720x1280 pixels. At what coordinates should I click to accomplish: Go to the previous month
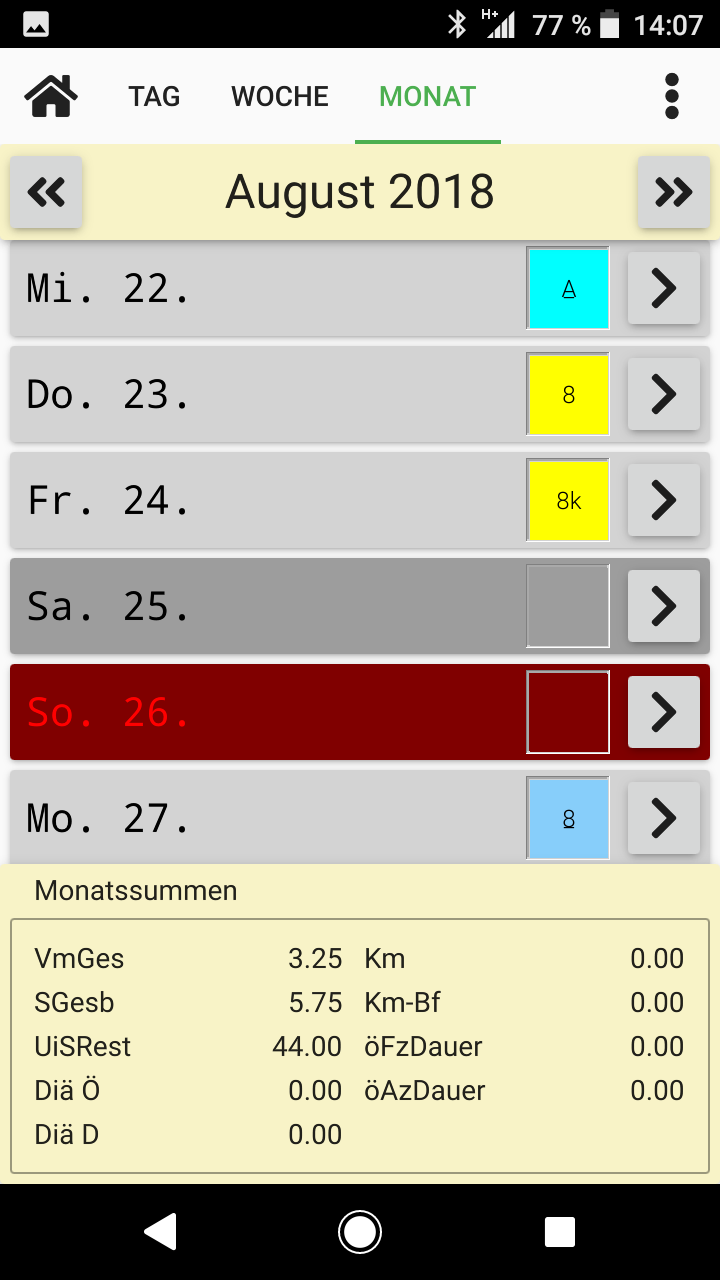[46, 191]
